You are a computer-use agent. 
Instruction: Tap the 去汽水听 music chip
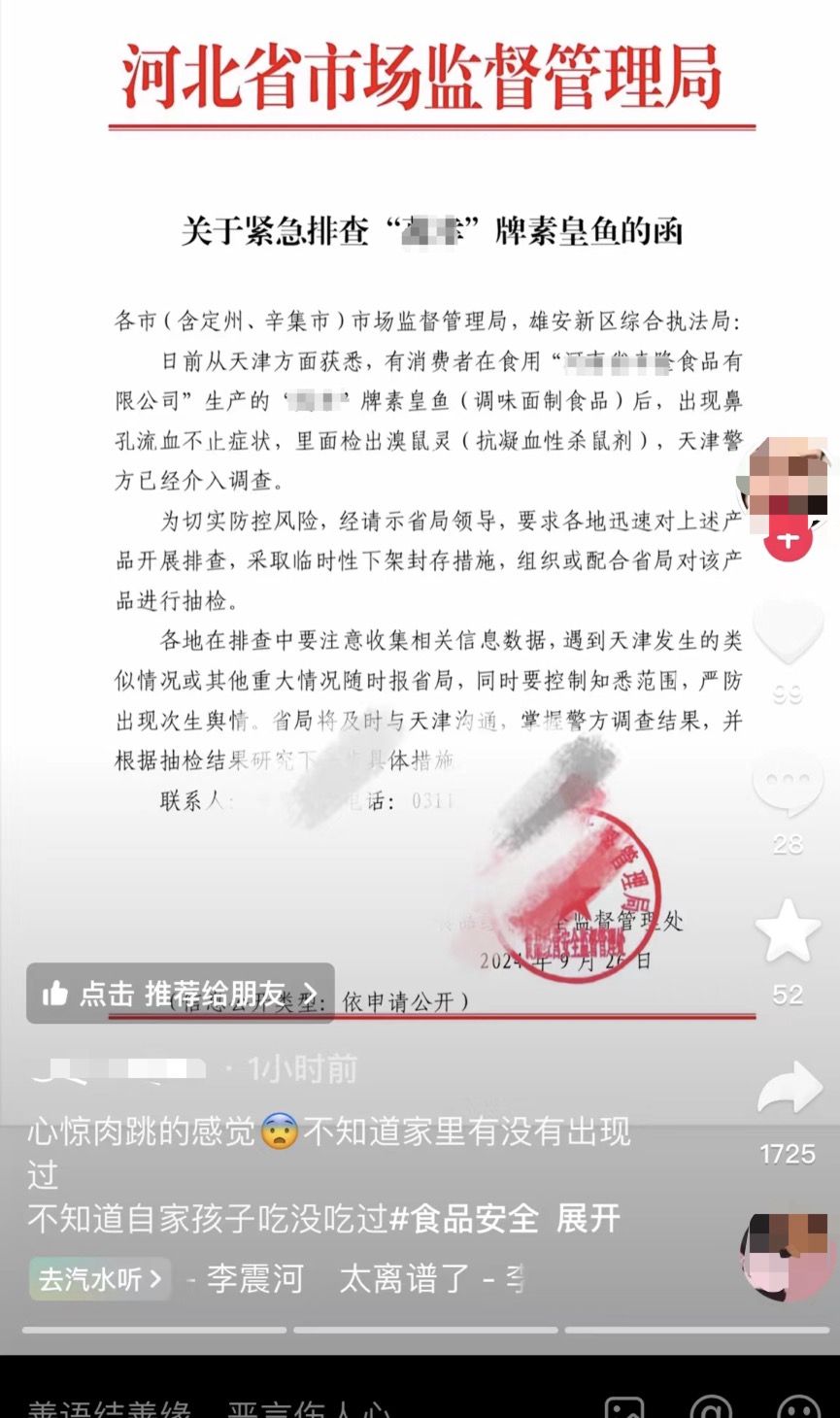99,1279
